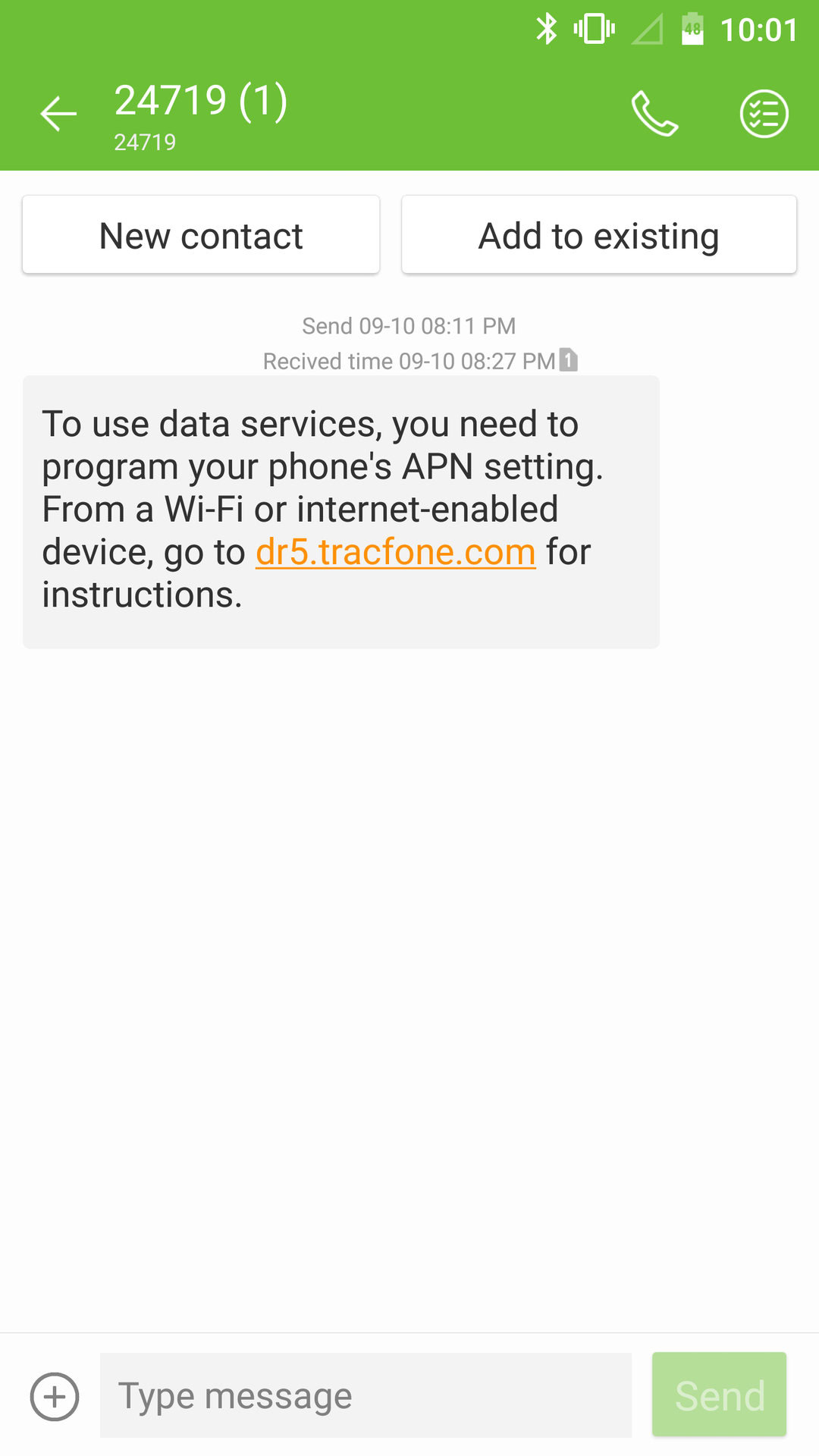Call the number 24719
Viewport: 819px width, 1456px height.
click(654, 115)
